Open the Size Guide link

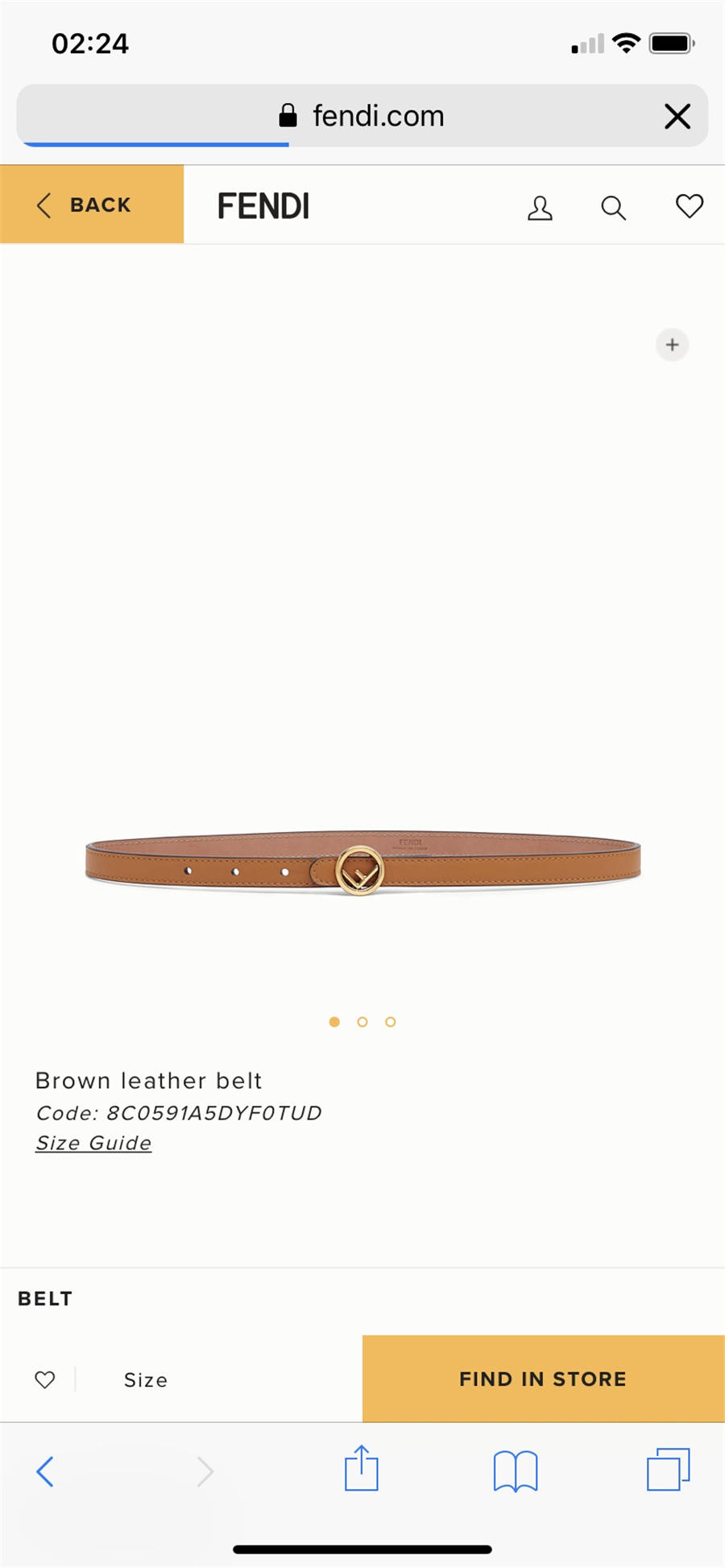[x=93, y=1143]
